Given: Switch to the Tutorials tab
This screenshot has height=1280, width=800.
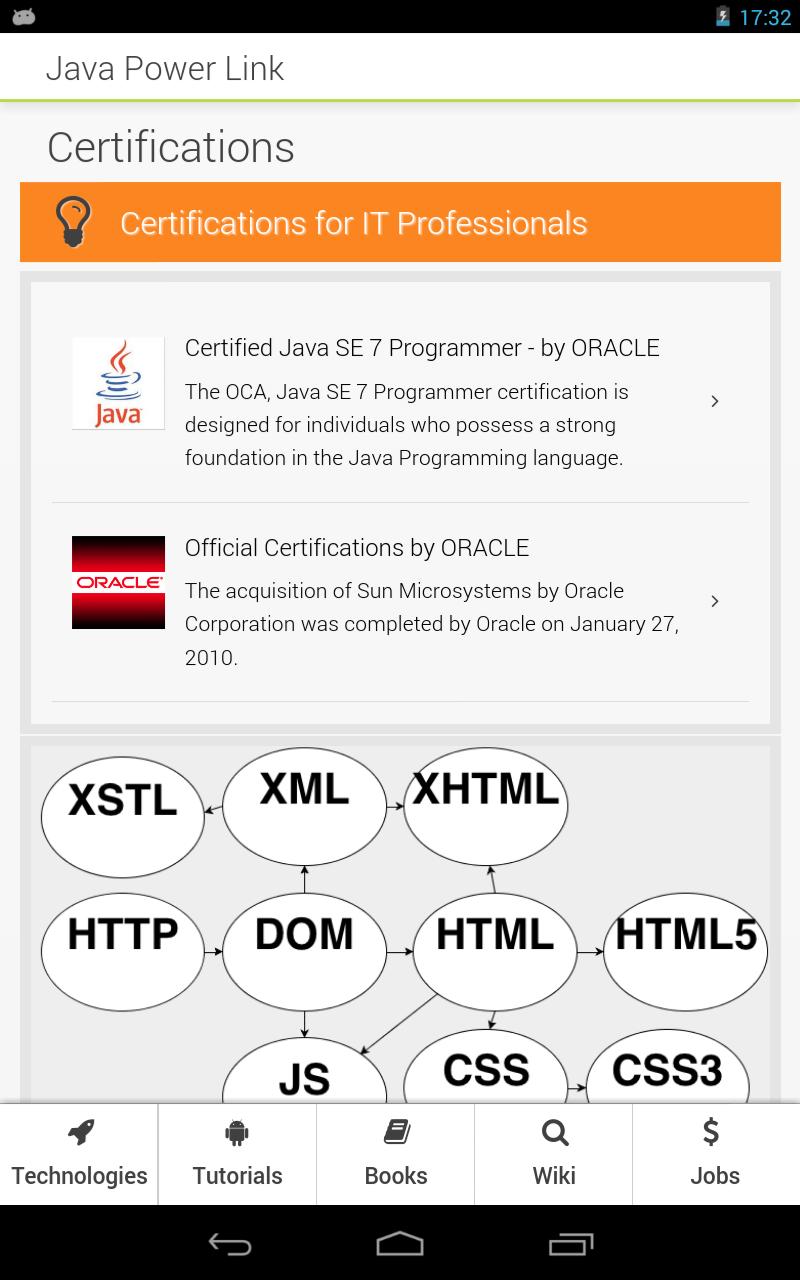Looking at the screenshot, I should point(237,1154).
